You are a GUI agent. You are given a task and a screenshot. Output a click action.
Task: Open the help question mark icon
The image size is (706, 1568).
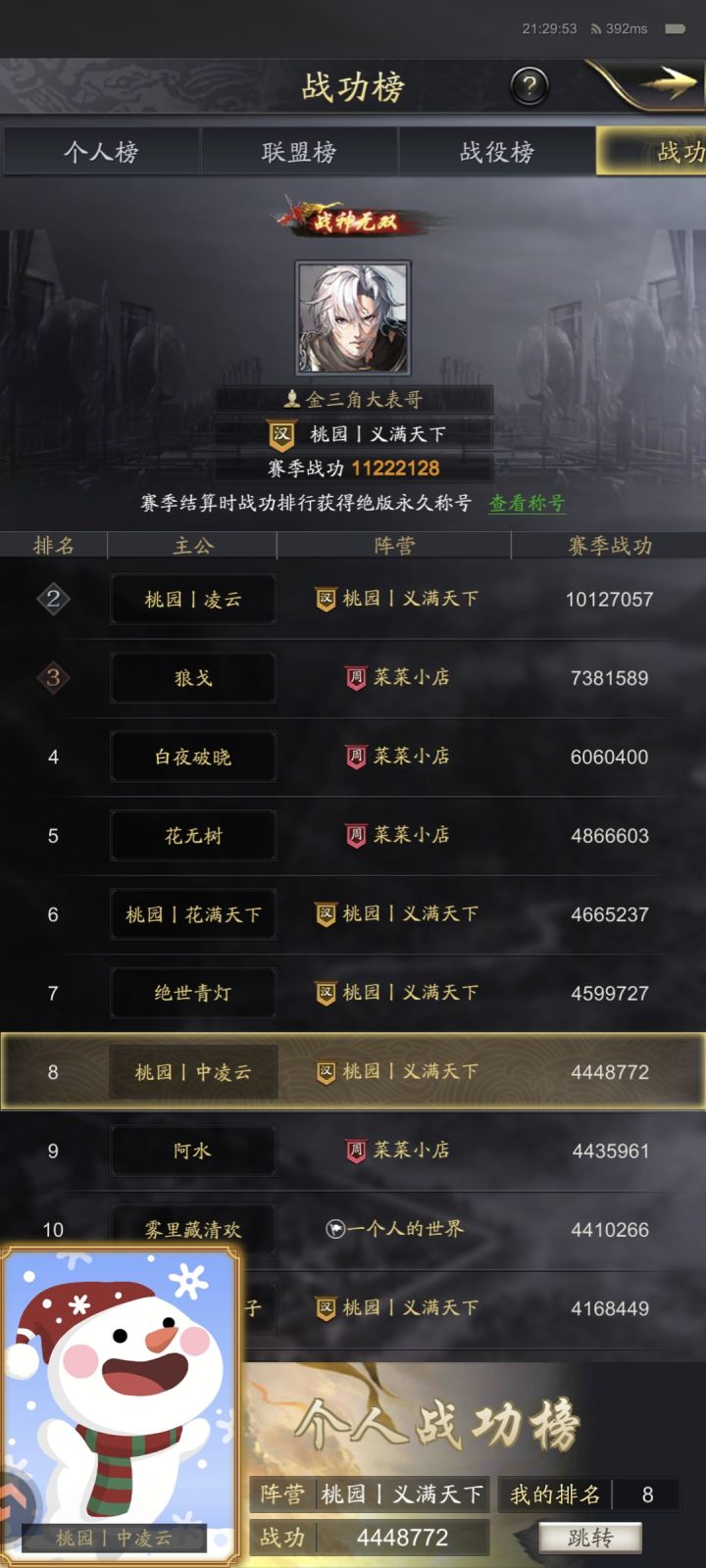click(x=529, y=85)
